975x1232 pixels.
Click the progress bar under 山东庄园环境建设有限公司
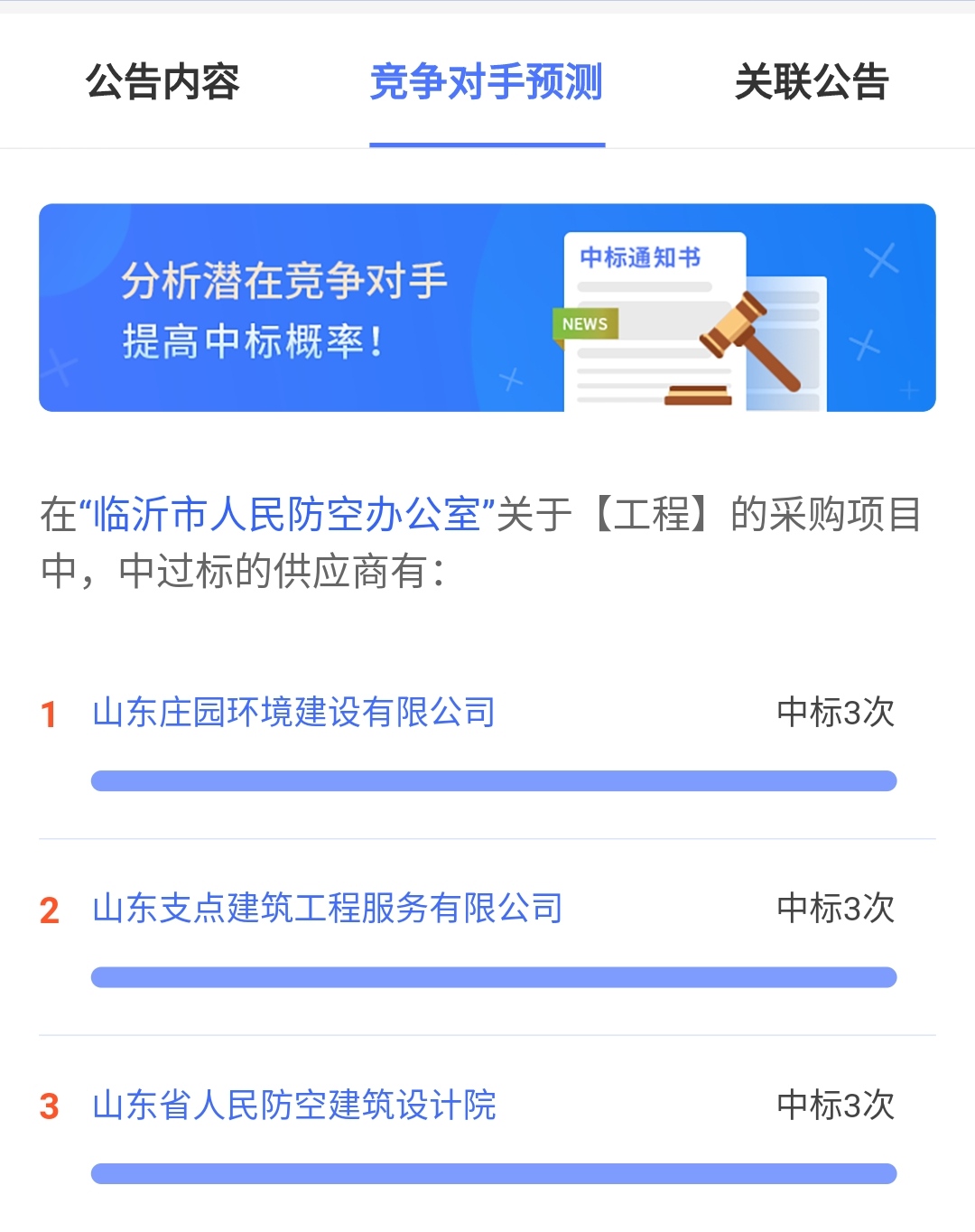coord(495,779)
